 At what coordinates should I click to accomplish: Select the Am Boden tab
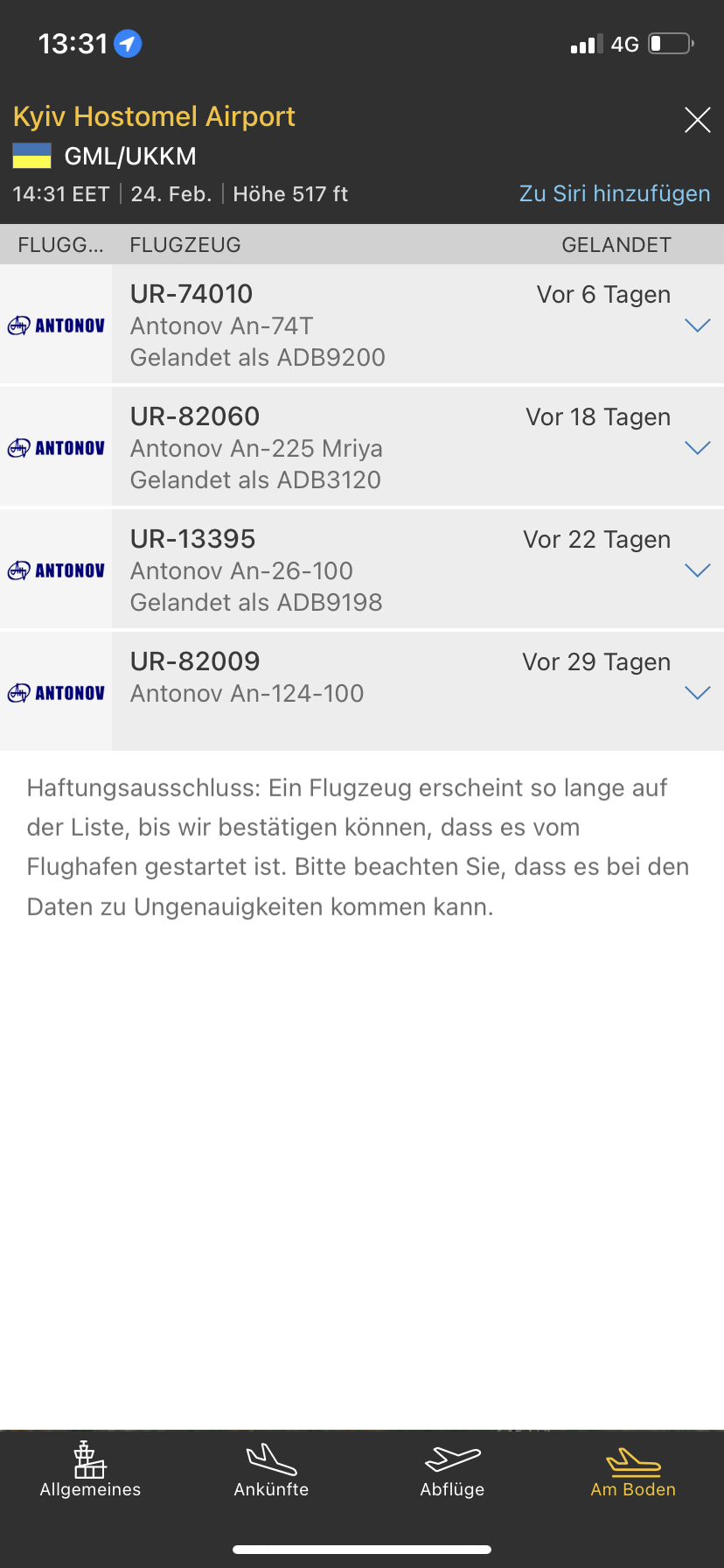click(633, 1470)
